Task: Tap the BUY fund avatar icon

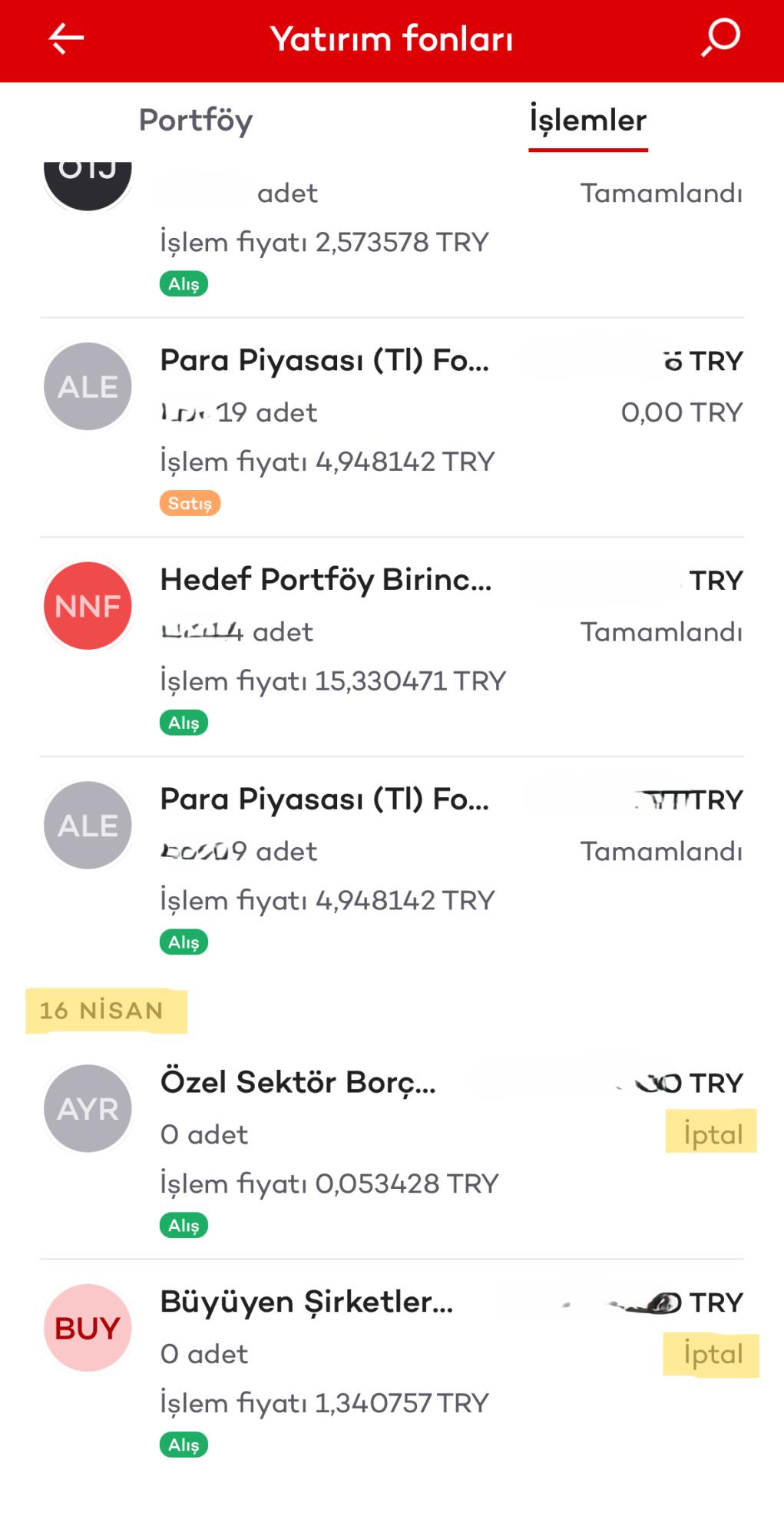Action: pos(87,1327)
